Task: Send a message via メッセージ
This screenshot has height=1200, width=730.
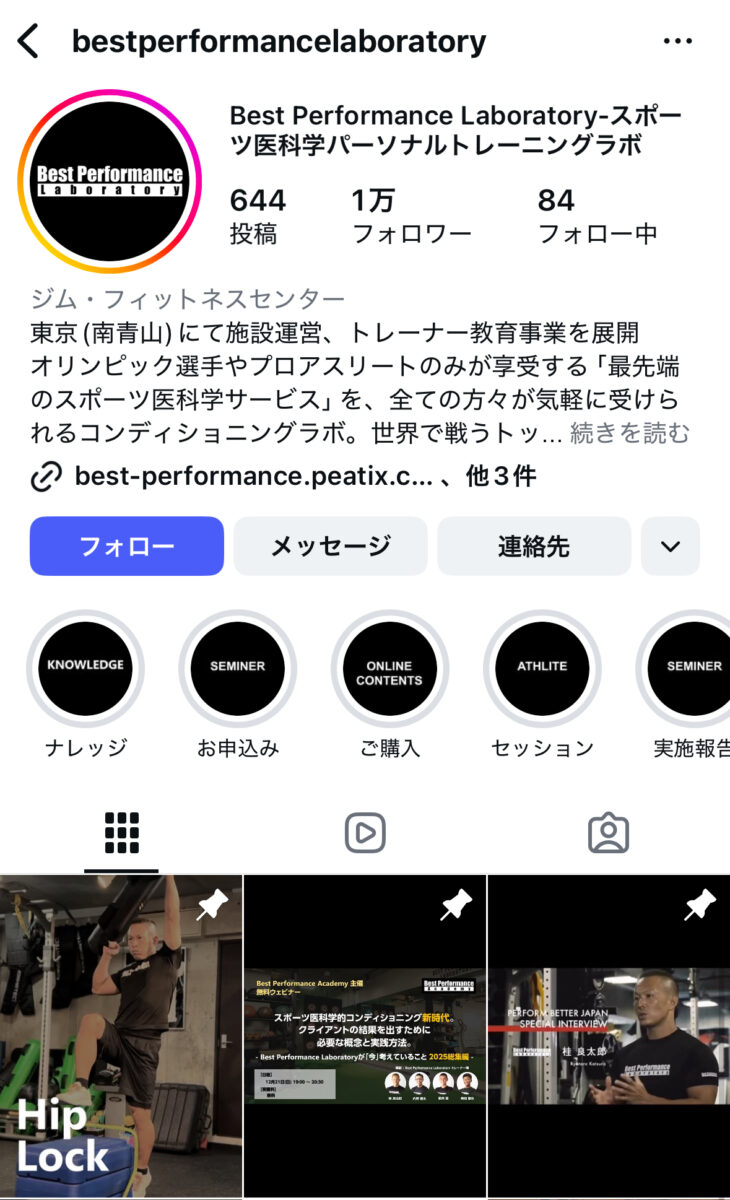Action: tap(330, 546)
